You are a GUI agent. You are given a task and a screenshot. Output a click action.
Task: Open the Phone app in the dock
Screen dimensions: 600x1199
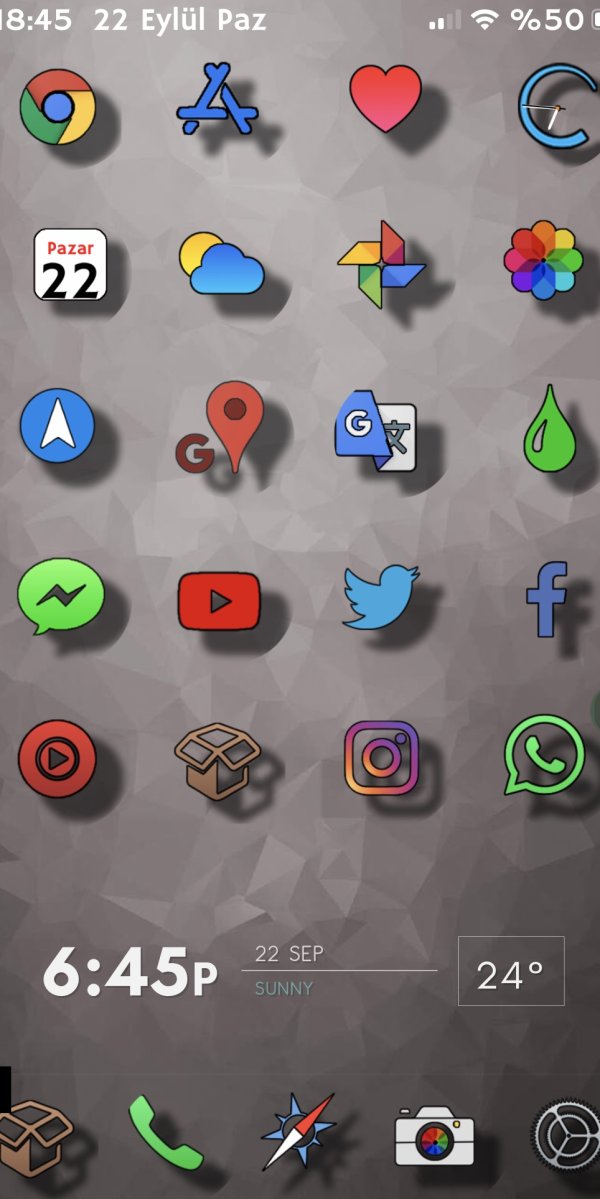(x=165, y=1132)
